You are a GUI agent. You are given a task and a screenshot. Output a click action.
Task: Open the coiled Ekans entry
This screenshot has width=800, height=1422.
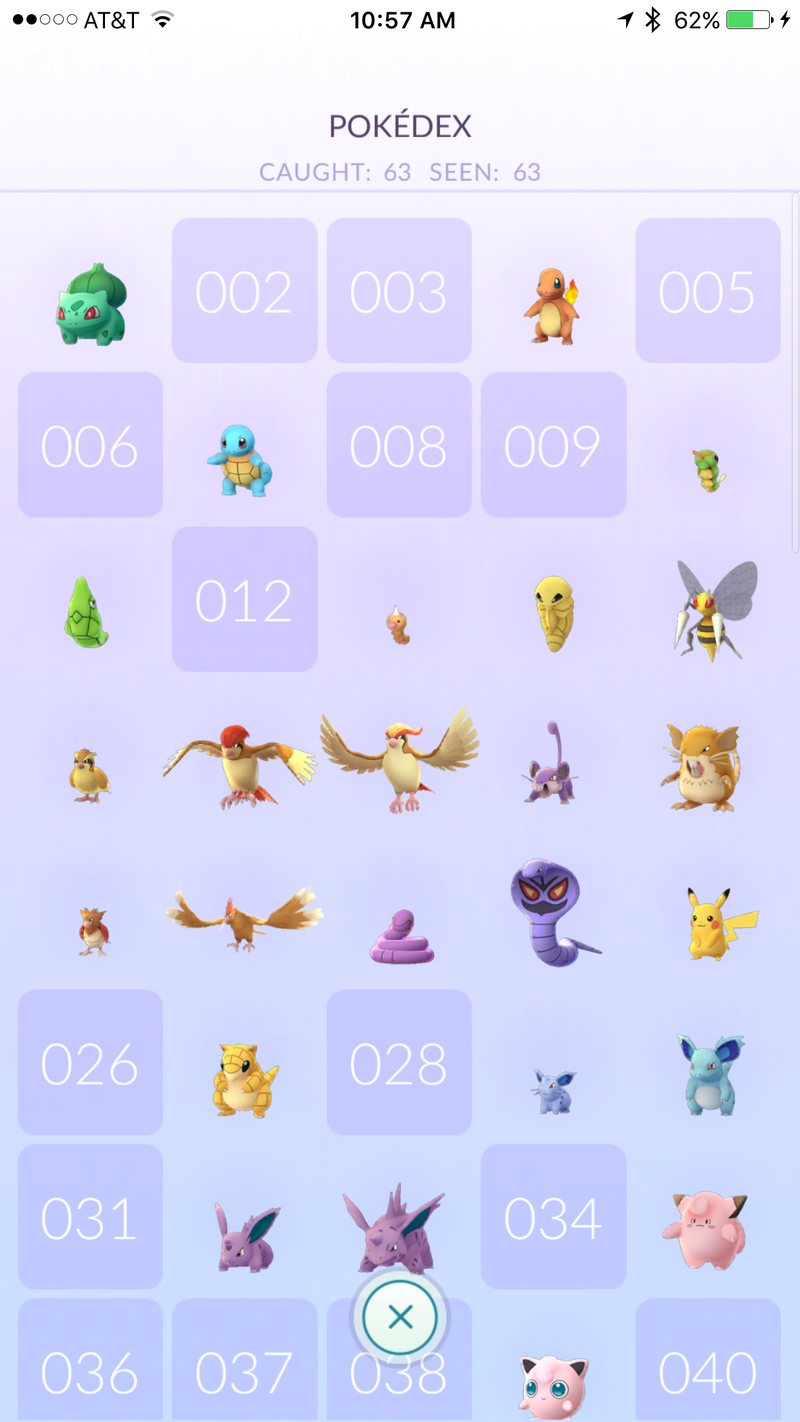pos(400,937)
